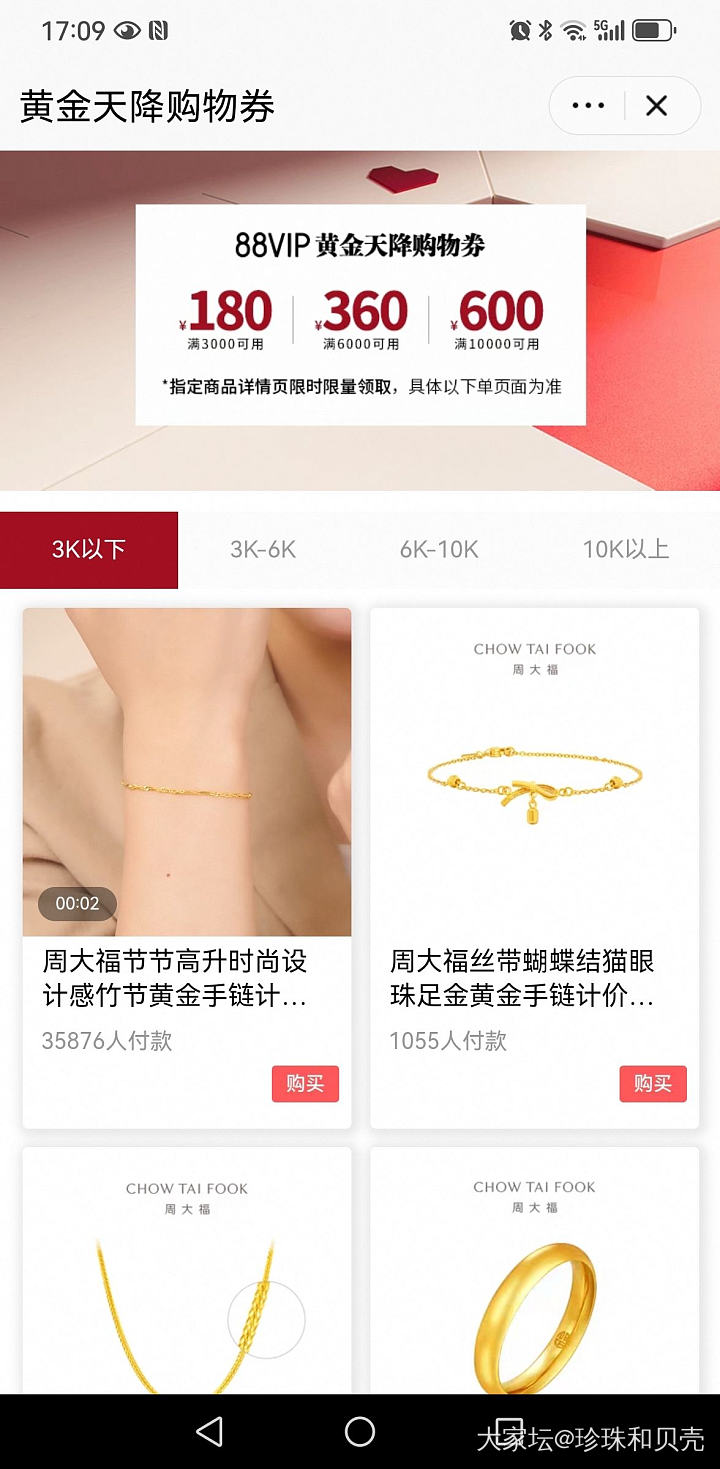Buy the 节节高升竹节黄金手链

[305, 1084]
